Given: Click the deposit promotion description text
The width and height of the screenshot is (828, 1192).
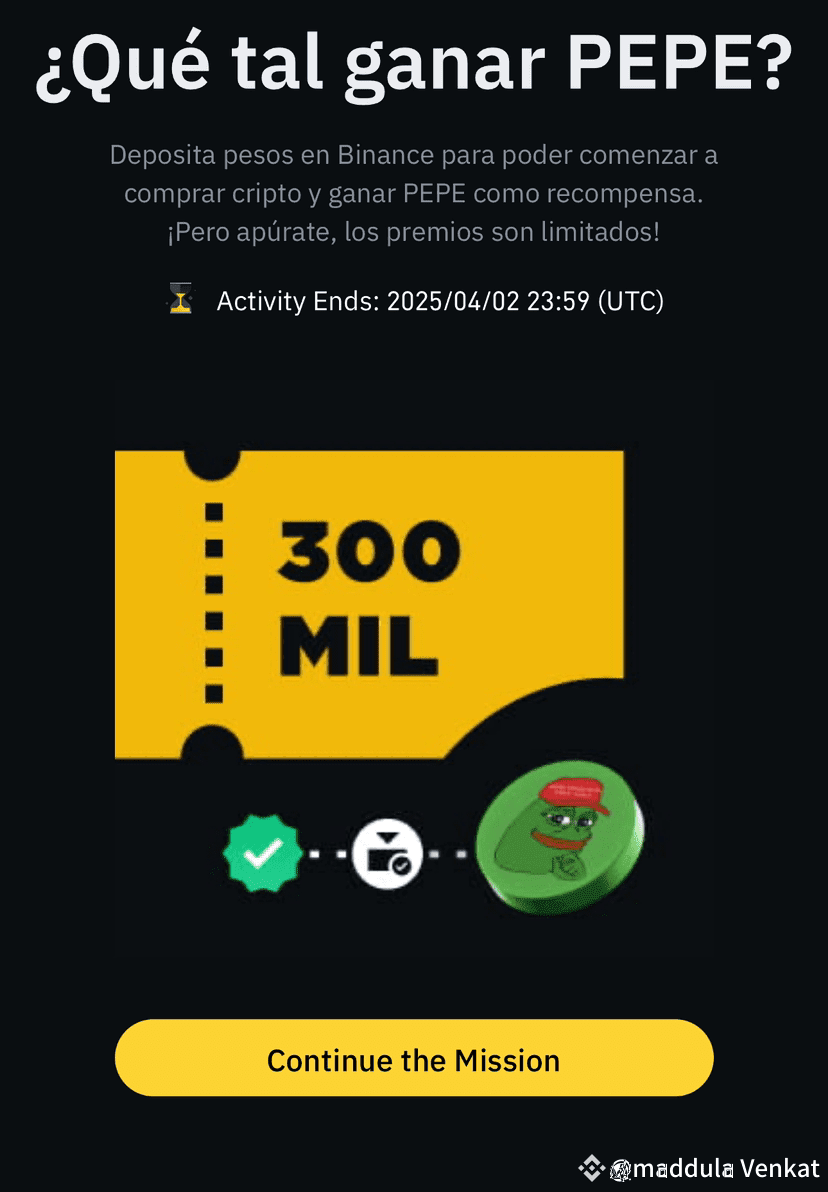Looking at the screenshot, I should pos(414,194).
